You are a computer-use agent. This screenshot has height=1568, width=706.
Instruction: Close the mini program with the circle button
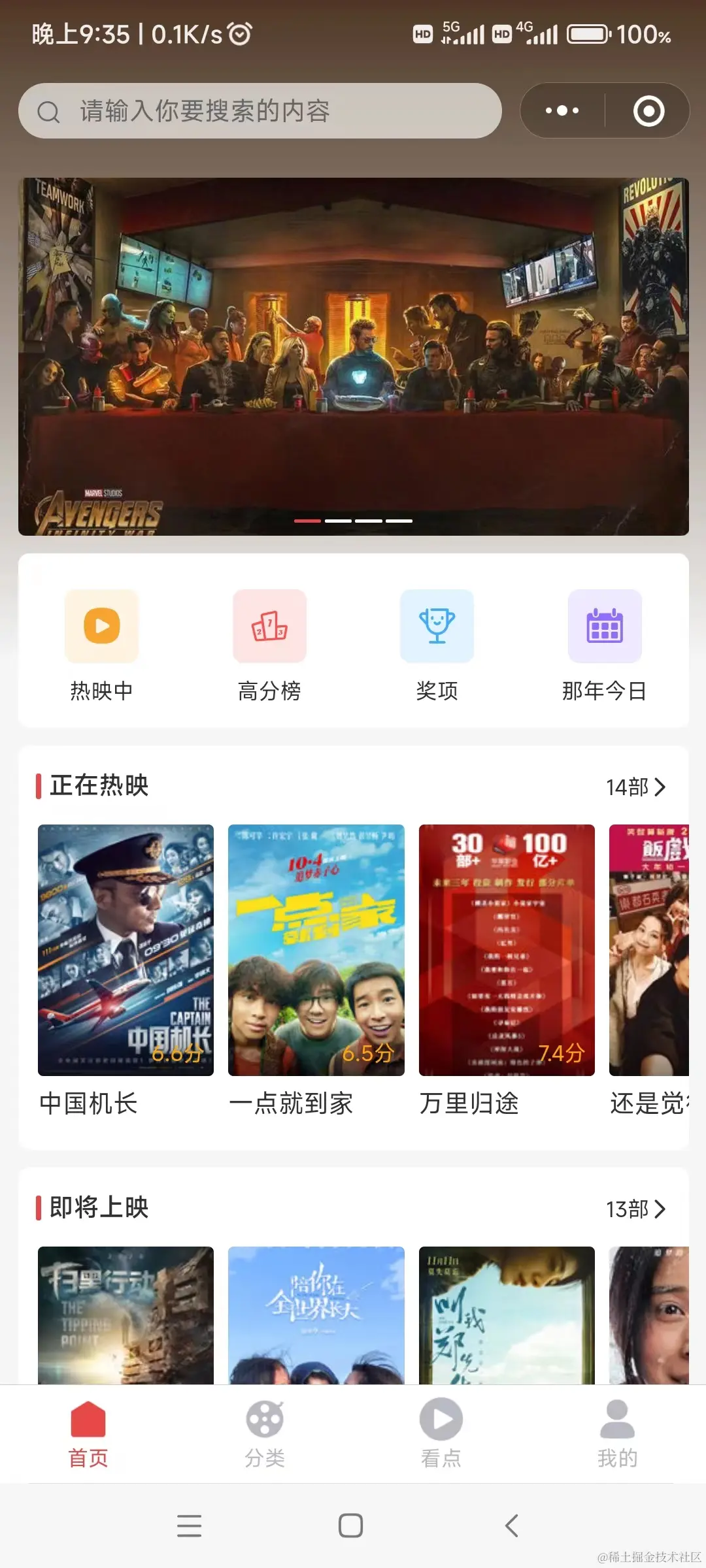(648, 111)
